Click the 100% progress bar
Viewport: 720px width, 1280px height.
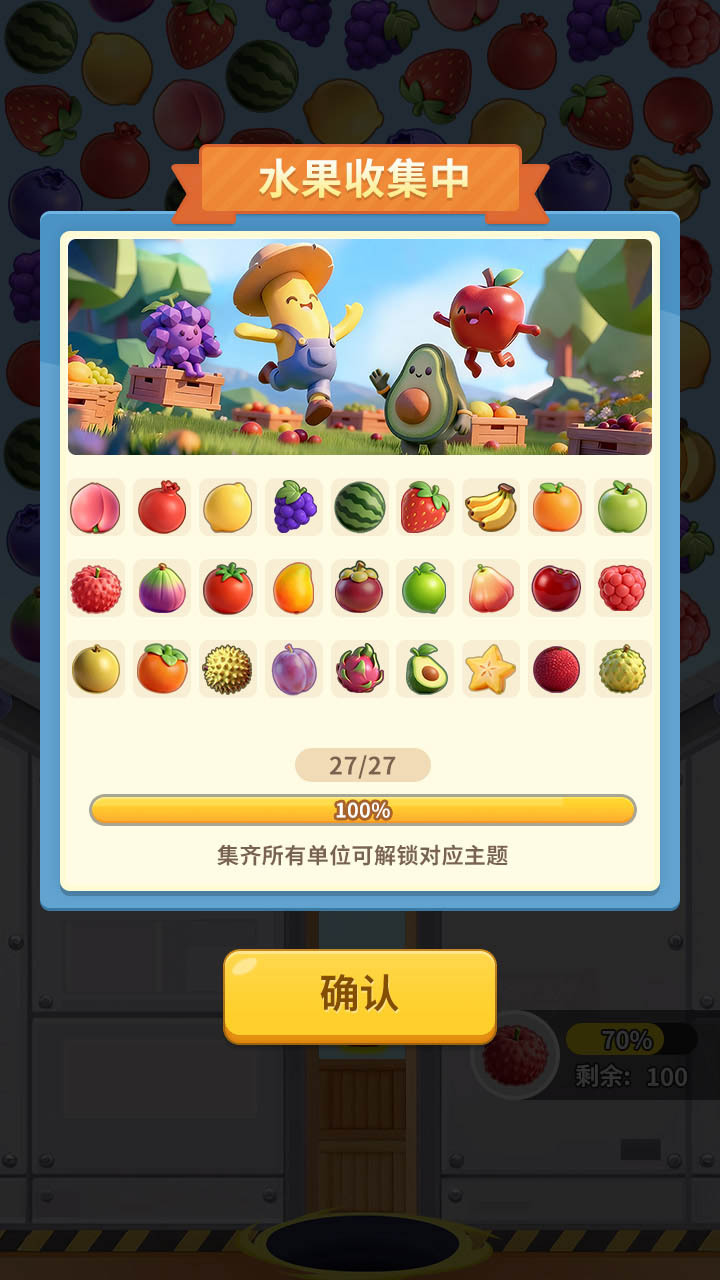pos(360,810)
